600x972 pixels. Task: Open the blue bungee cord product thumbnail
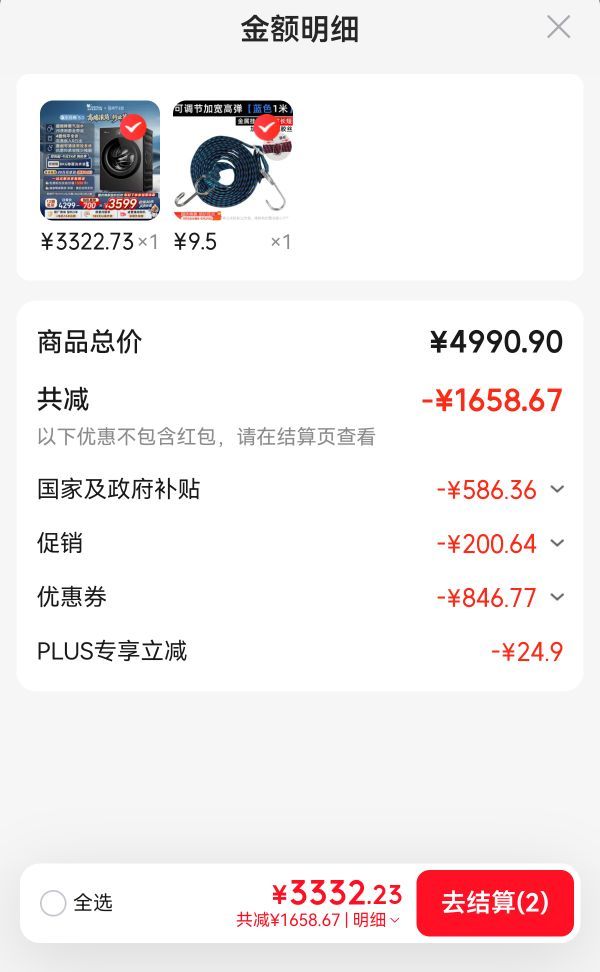point(232,160)
